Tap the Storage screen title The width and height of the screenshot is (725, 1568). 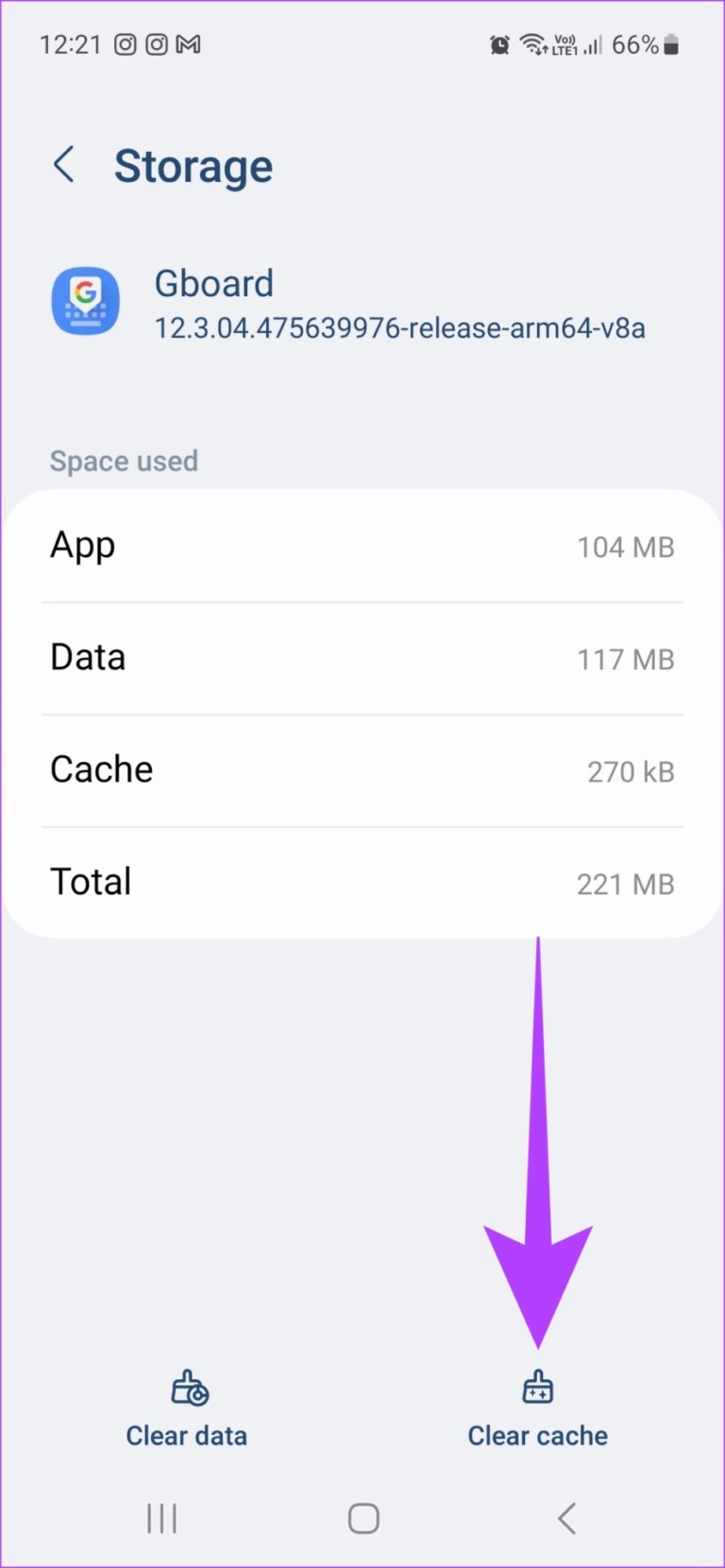[194, 166]
